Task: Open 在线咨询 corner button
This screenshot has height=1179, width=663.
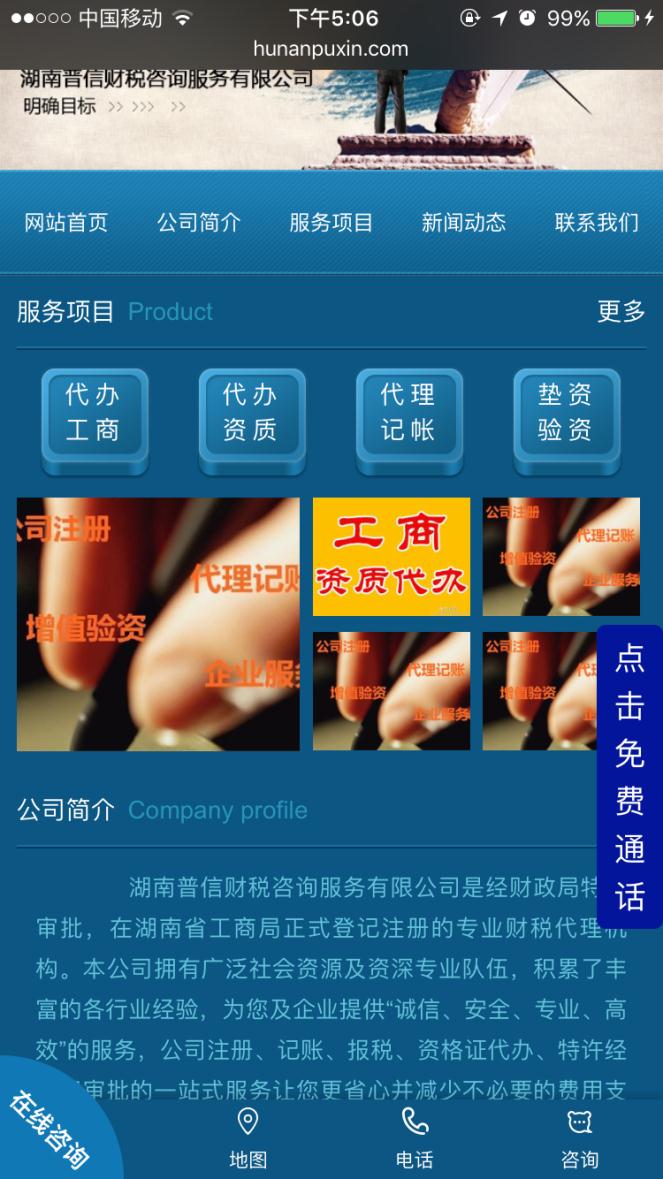Action: (x=48, y=1130)
